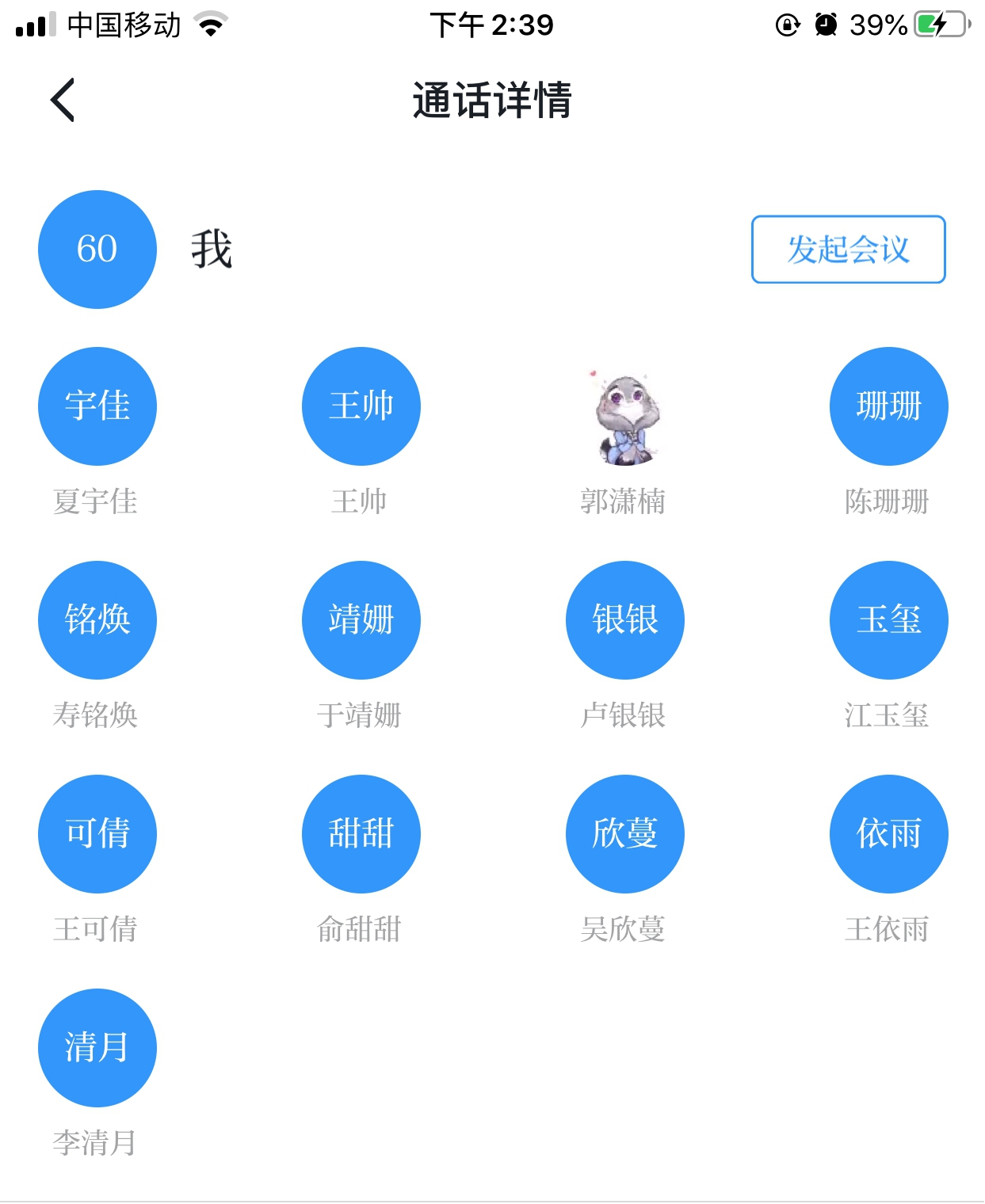Image resolution: width=985 pixels, height=1204 pixels.
Task: Open participant 陈珊珊
Action: tap(888, 406)
